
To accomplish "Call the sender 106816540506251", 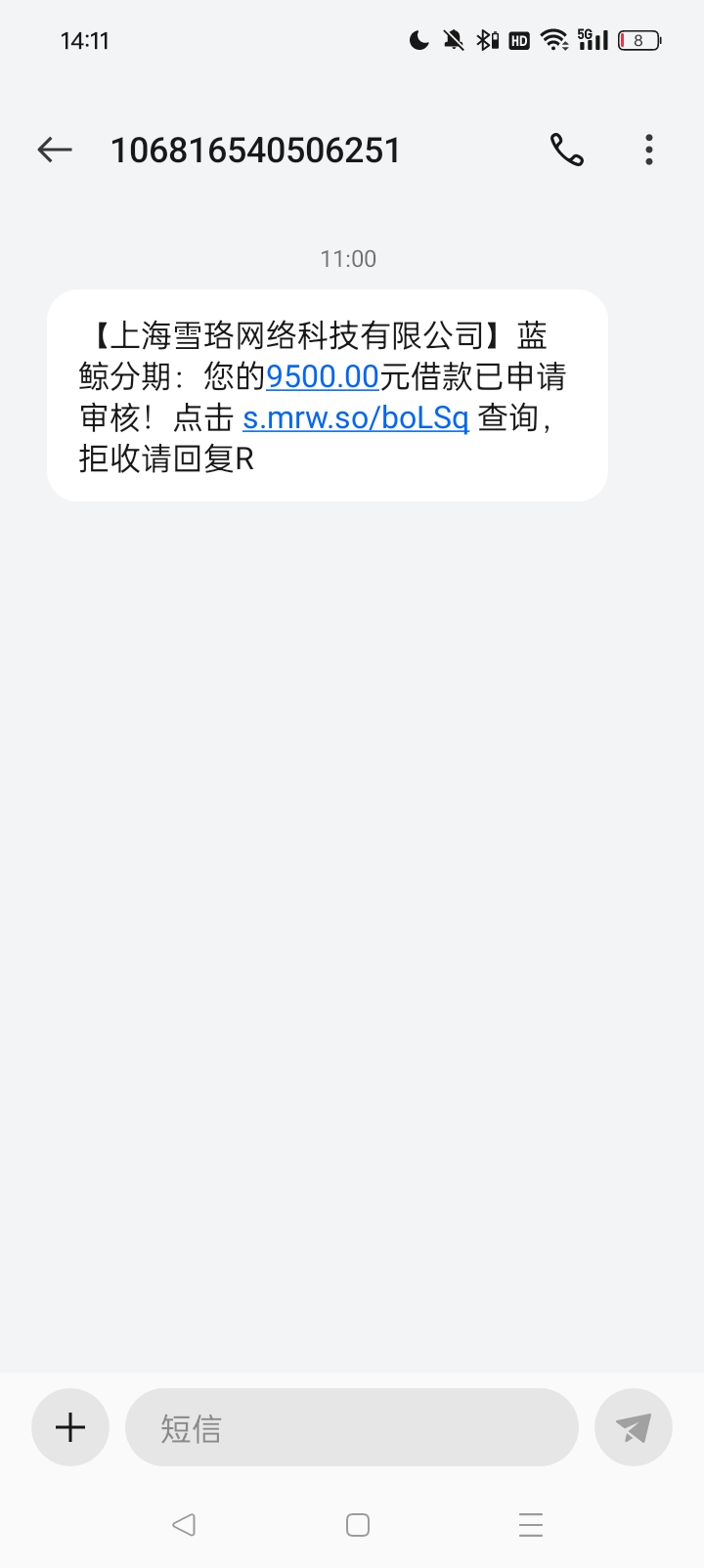I will 567,150.
